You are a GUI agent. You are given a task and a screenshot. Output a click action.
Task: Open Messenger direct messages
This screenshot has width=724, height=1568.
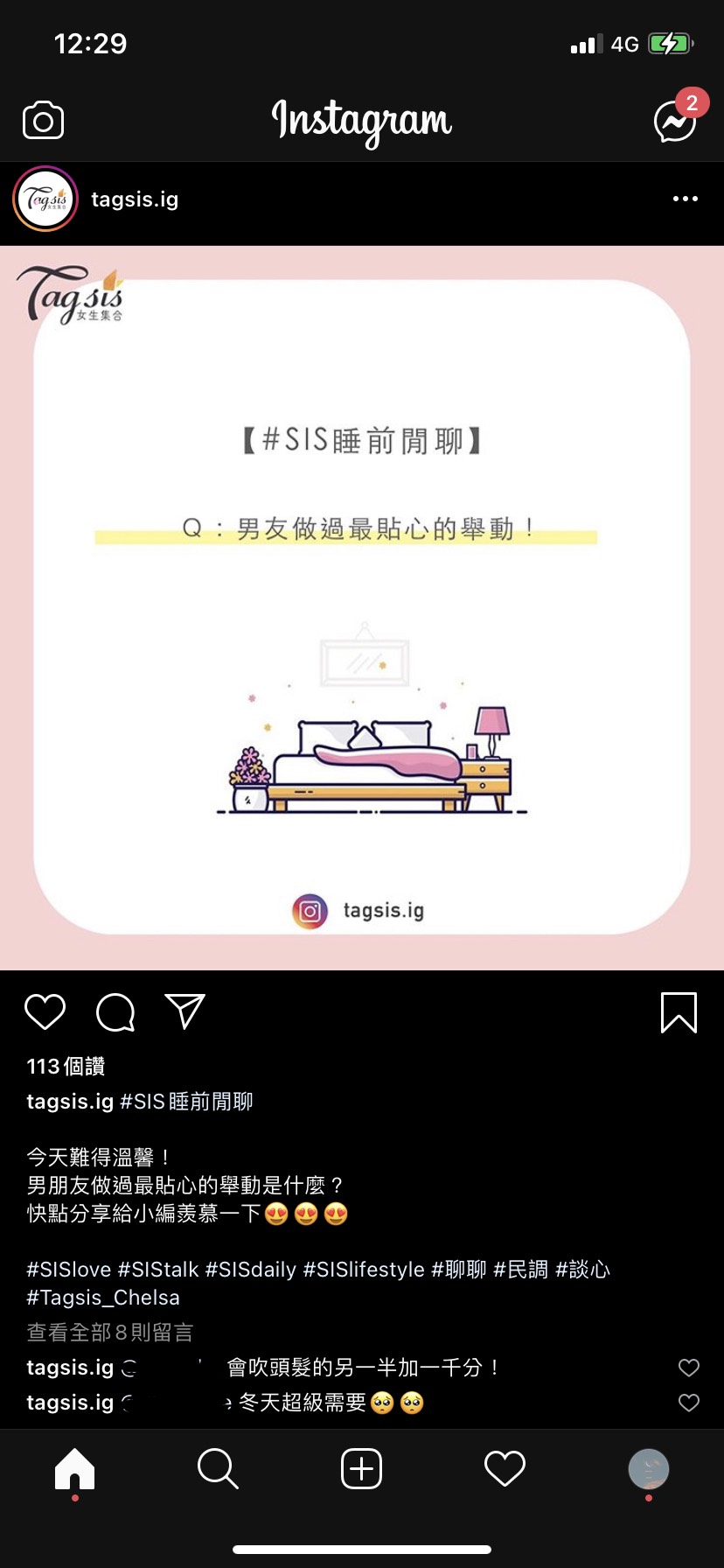tap(676, 121)
